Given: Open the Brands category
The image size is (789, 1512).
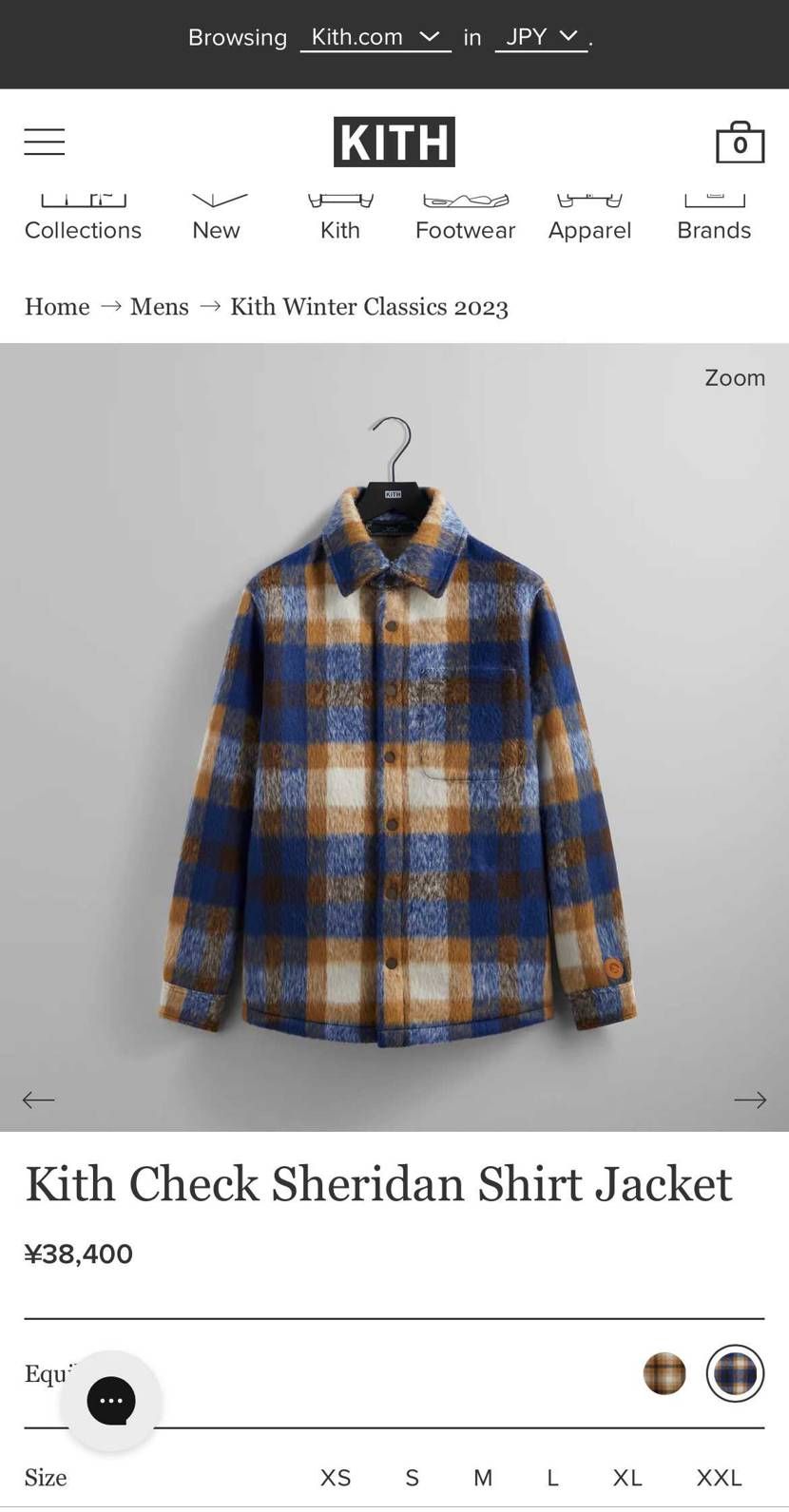Looking at the screenshot, I should (714, 220).
